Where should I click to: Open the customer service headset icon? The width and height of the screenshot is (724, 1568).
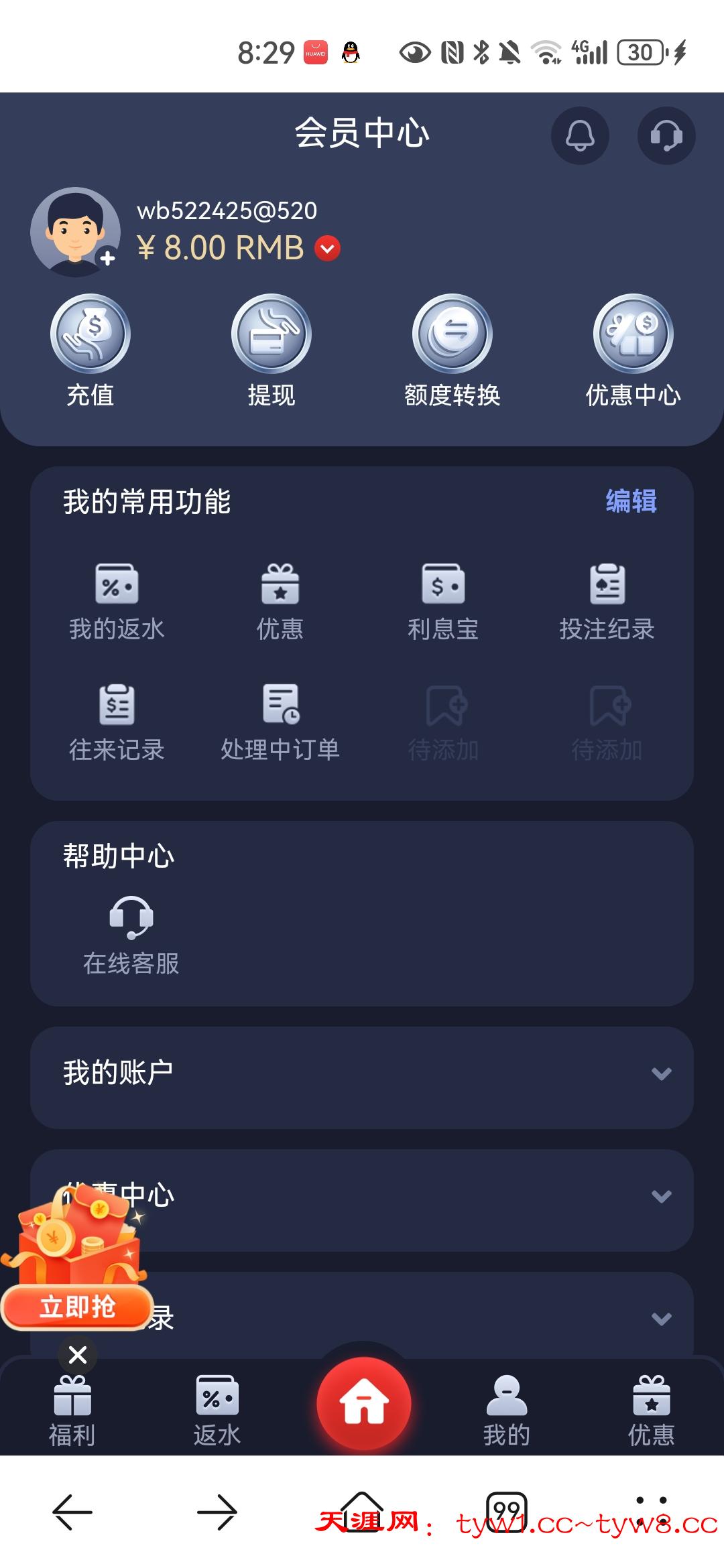point(666,135)
